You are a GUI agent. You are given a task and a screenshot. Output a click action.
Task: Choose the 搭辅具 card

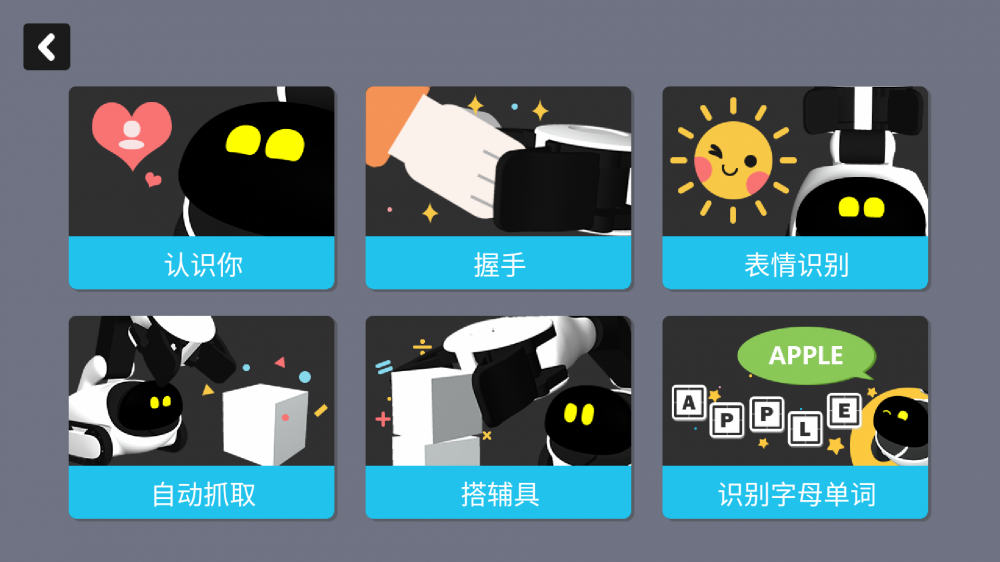coord(498,417)
